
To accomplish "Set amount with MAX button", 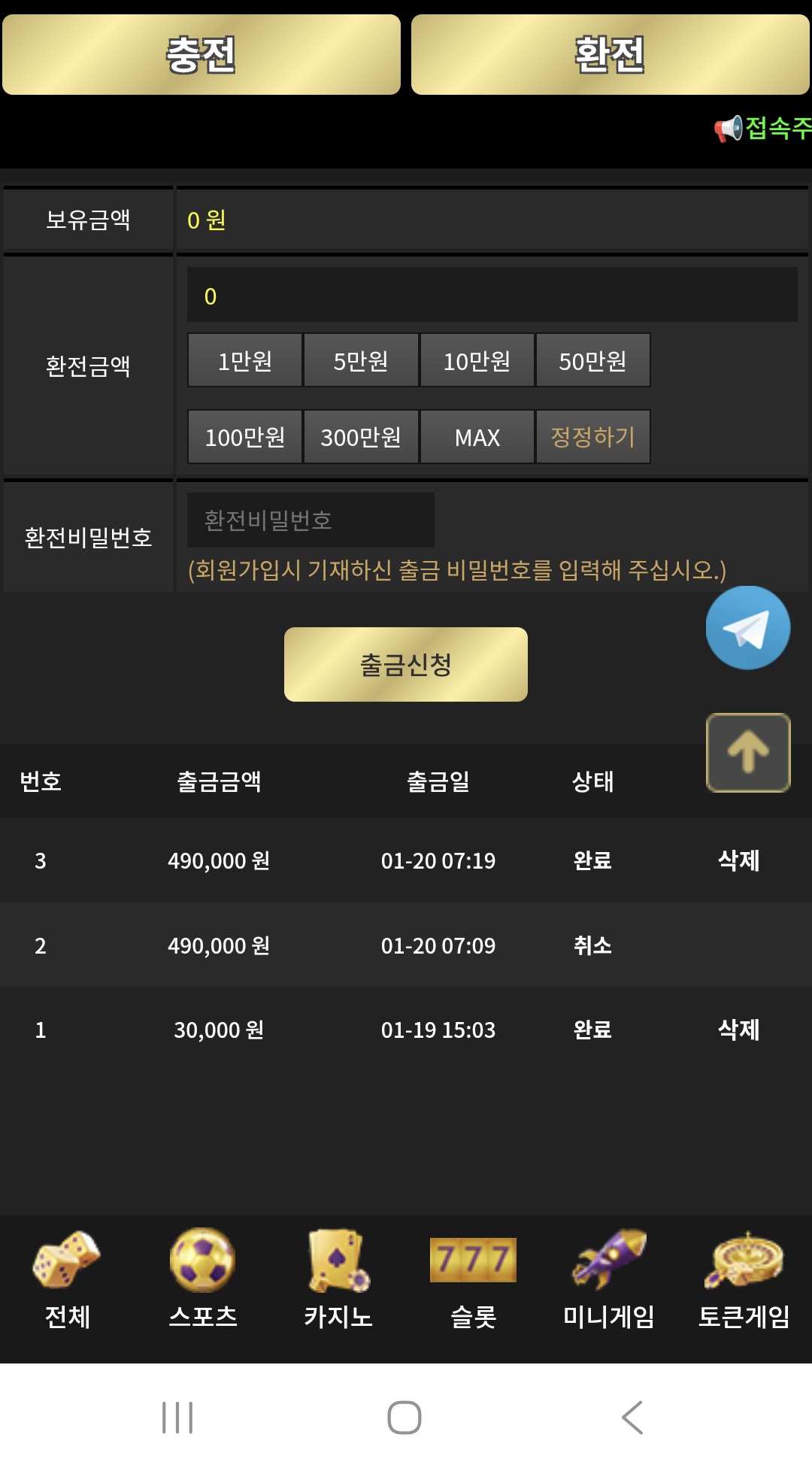I will (477, 437).
